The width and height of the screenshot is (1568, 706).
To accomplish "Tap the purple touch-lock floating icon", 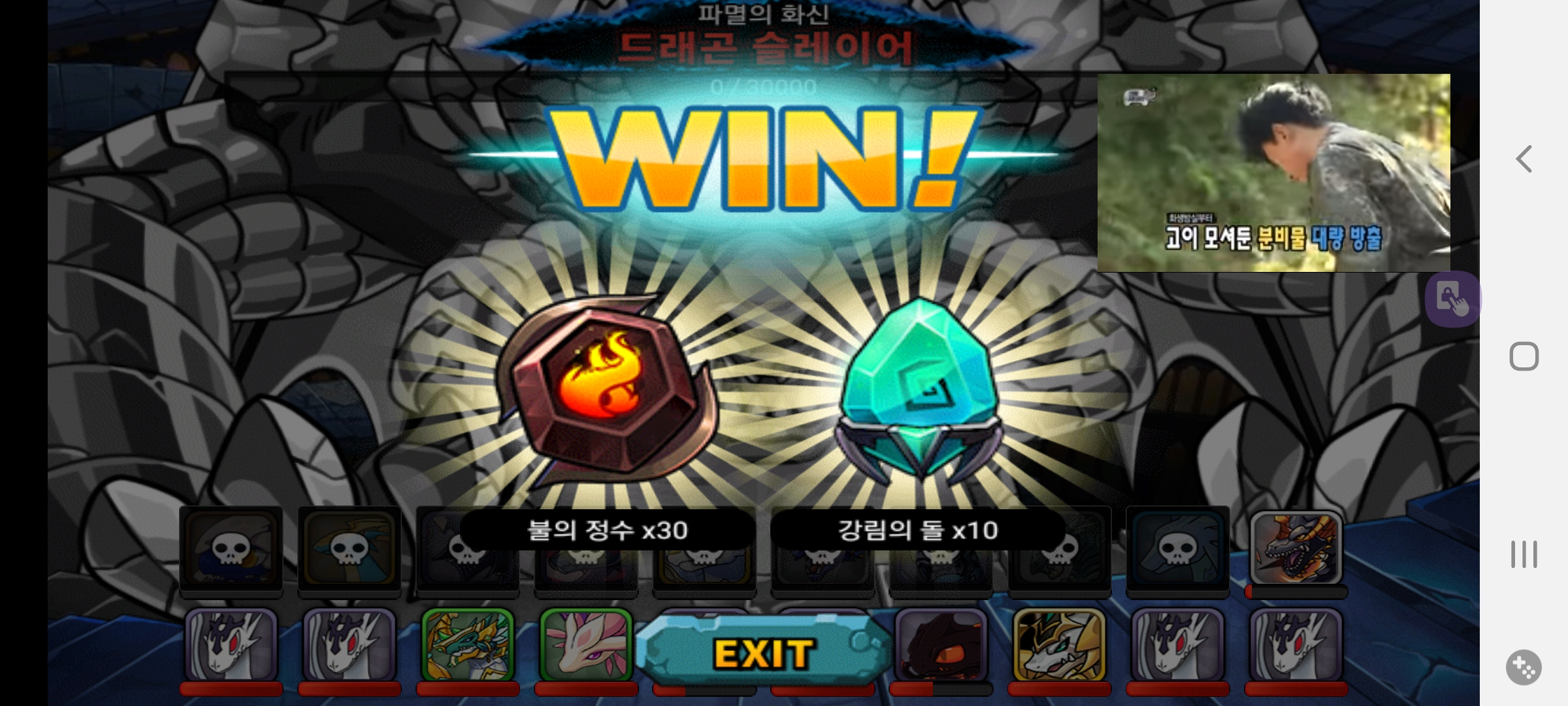I will (x=1452, y=300).
